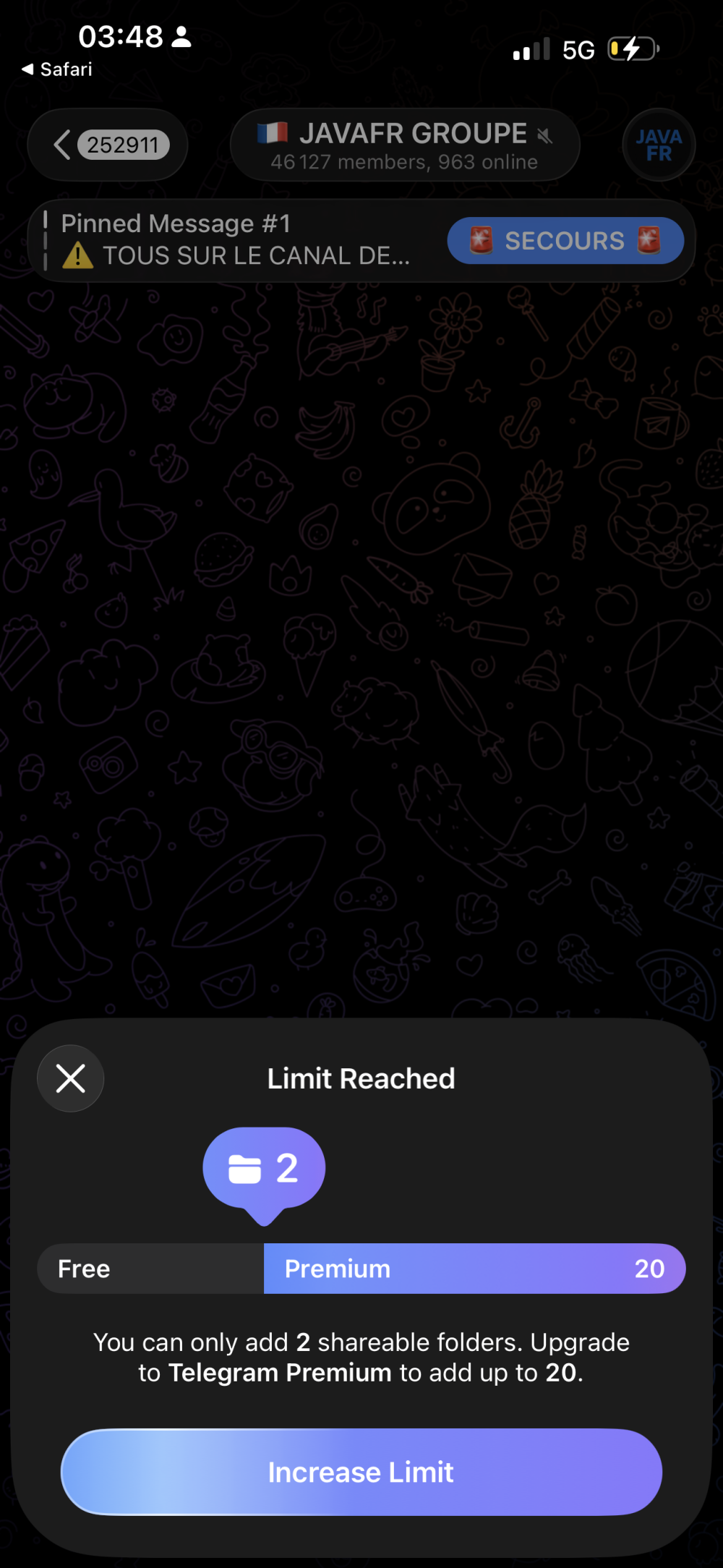Go back to the chat list
The height and width of the screenshot is (1568, 723).
click(x=108, y=145)
